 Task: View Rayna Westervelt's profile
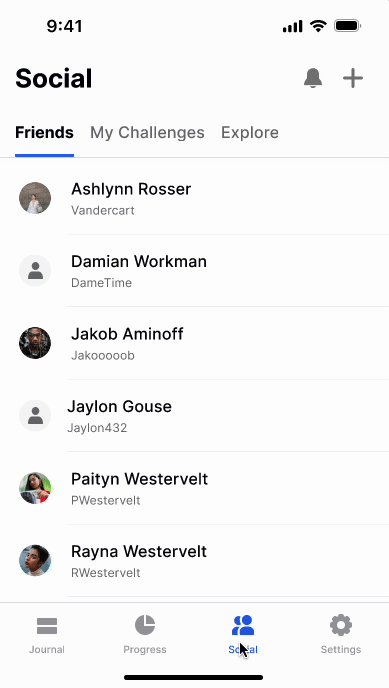[x=194, y=560]
